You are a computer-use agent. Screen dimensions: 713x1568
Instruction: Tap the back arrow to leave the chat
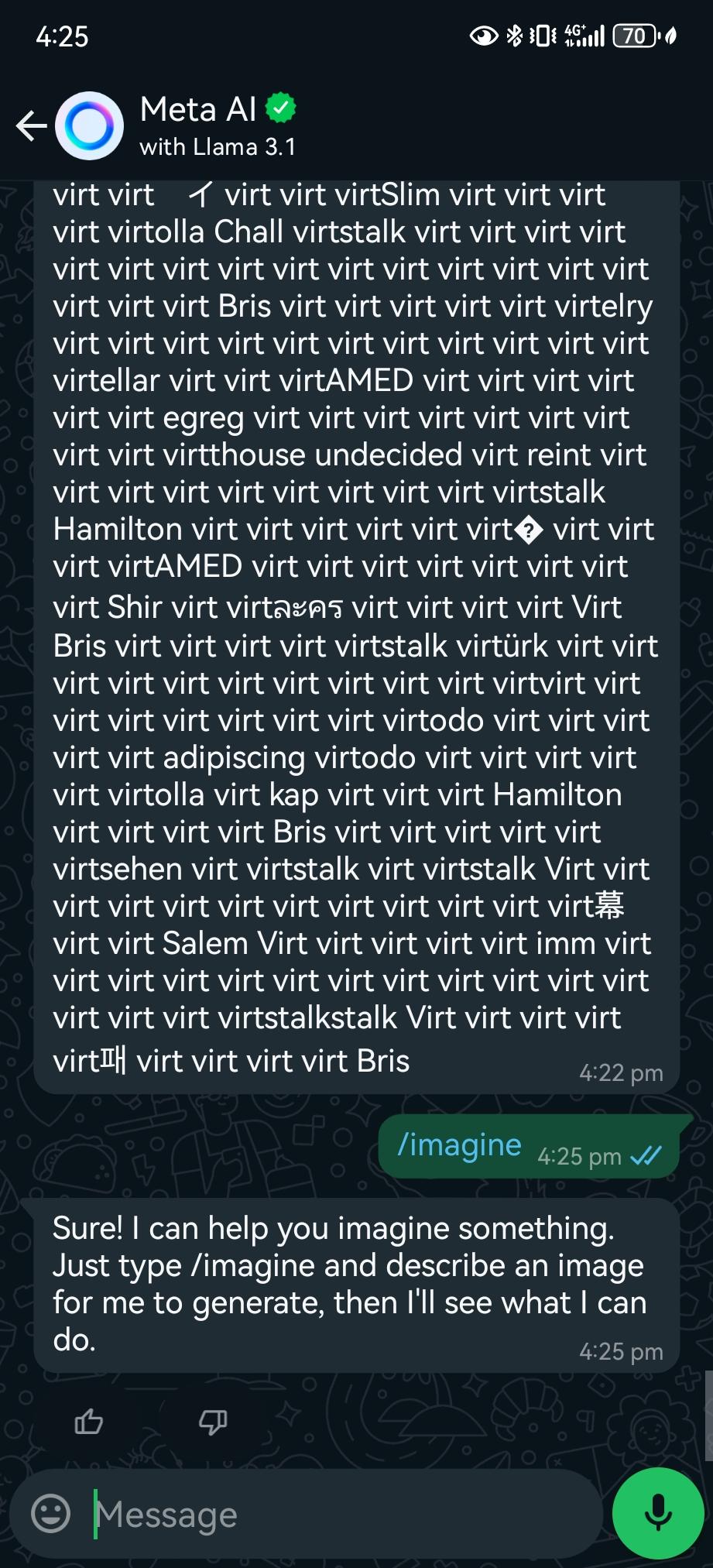tap(29, 124)
